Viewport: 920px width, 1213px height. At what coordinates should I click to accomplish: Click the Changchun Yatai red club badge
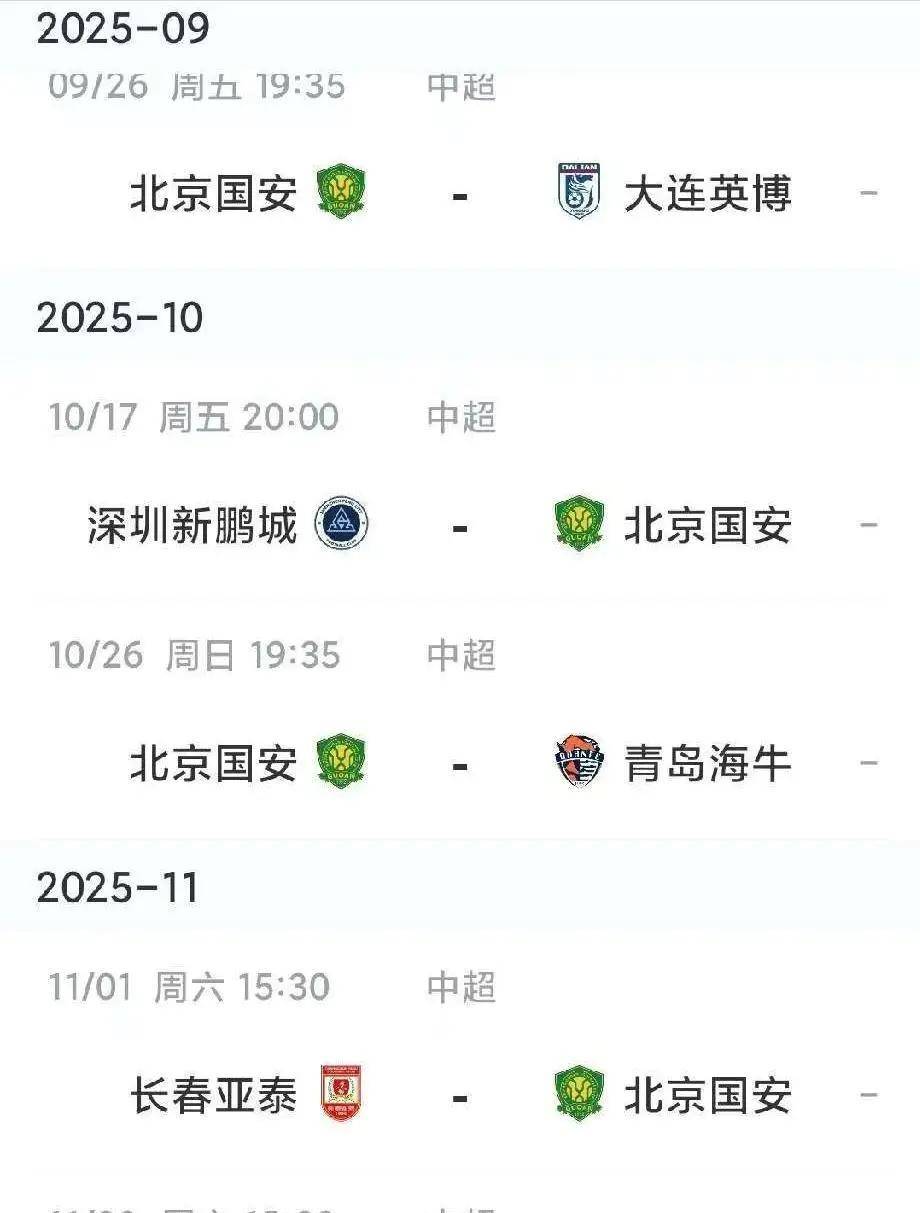coord(341,1089)
